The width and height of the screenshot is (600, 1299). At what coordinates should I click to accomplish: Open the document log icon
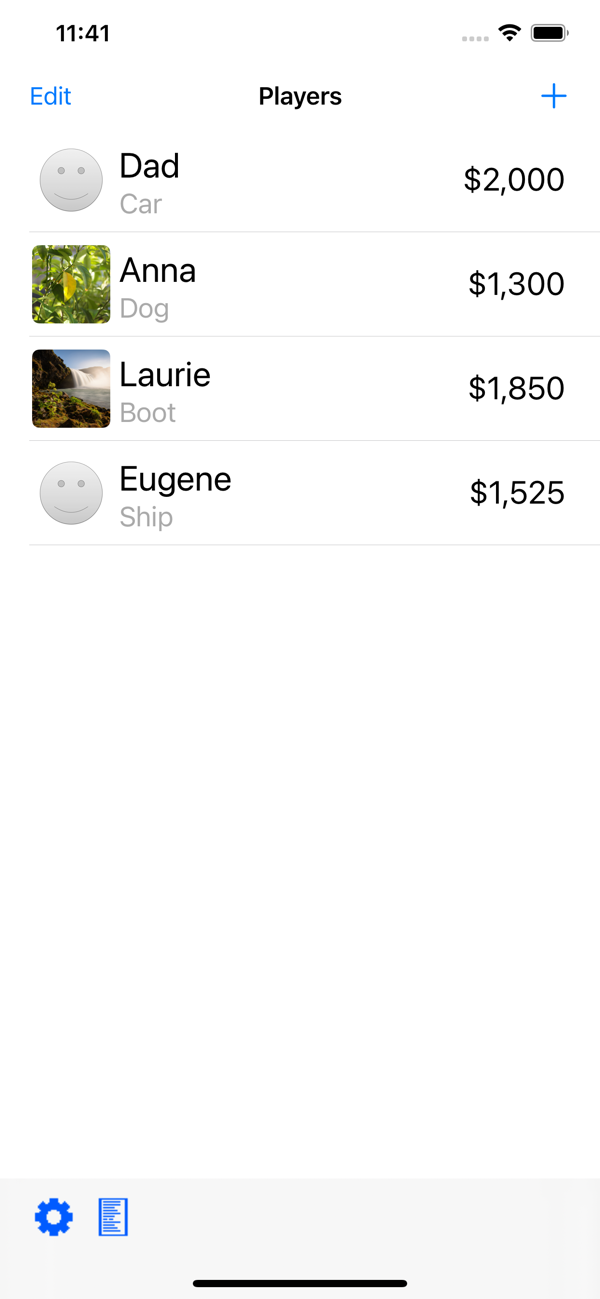(x=113, y=1217)
